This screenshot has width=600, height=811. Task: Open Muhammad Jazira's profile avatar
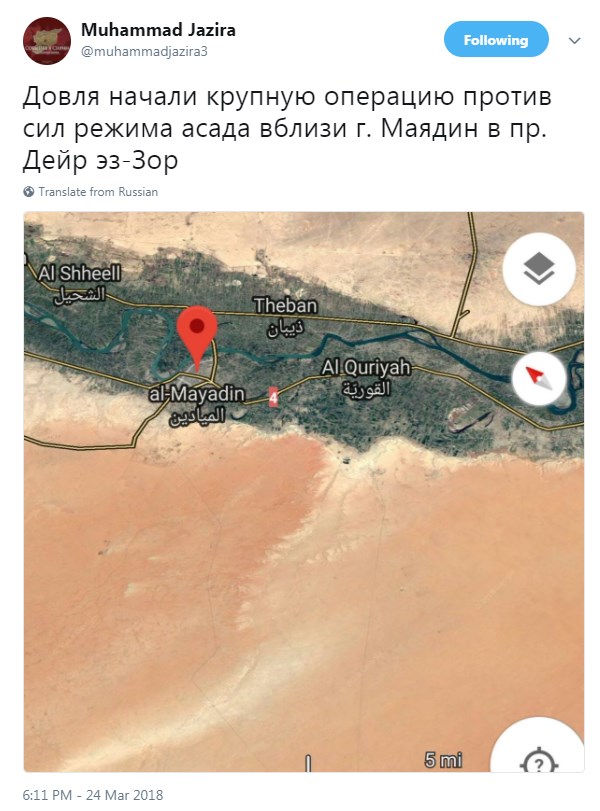(x=46, y=41)
